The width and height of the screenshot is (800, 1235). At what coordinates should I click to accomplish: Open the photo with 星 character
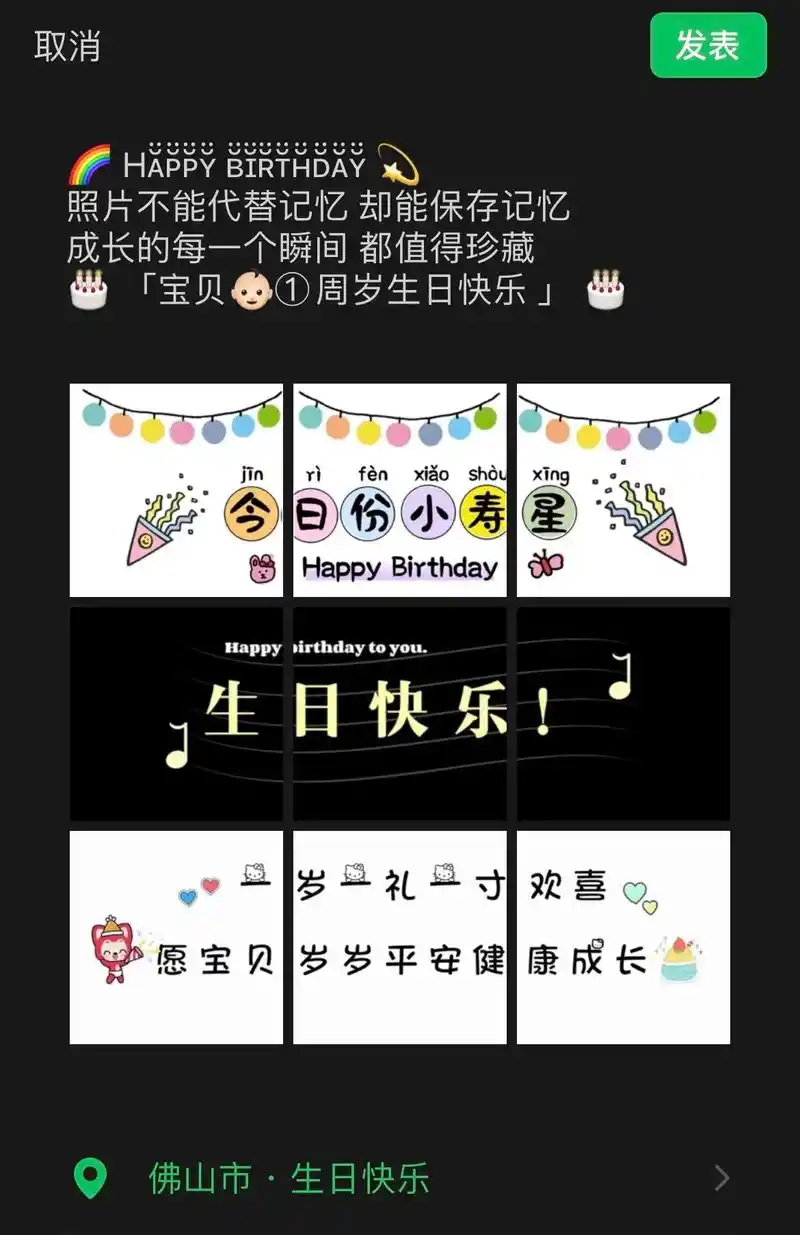pos(623,490)
